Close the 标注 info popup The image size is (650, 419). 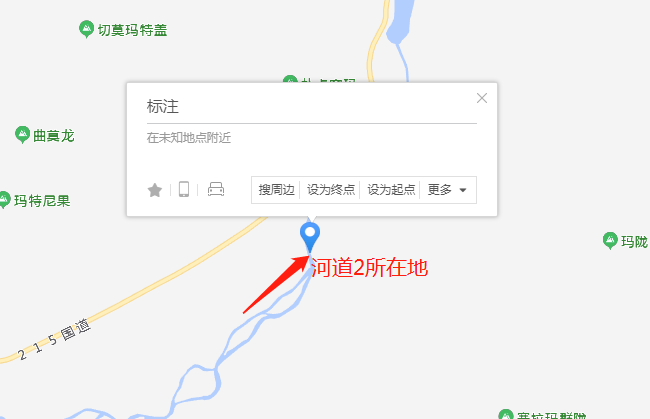coord(482,98)
